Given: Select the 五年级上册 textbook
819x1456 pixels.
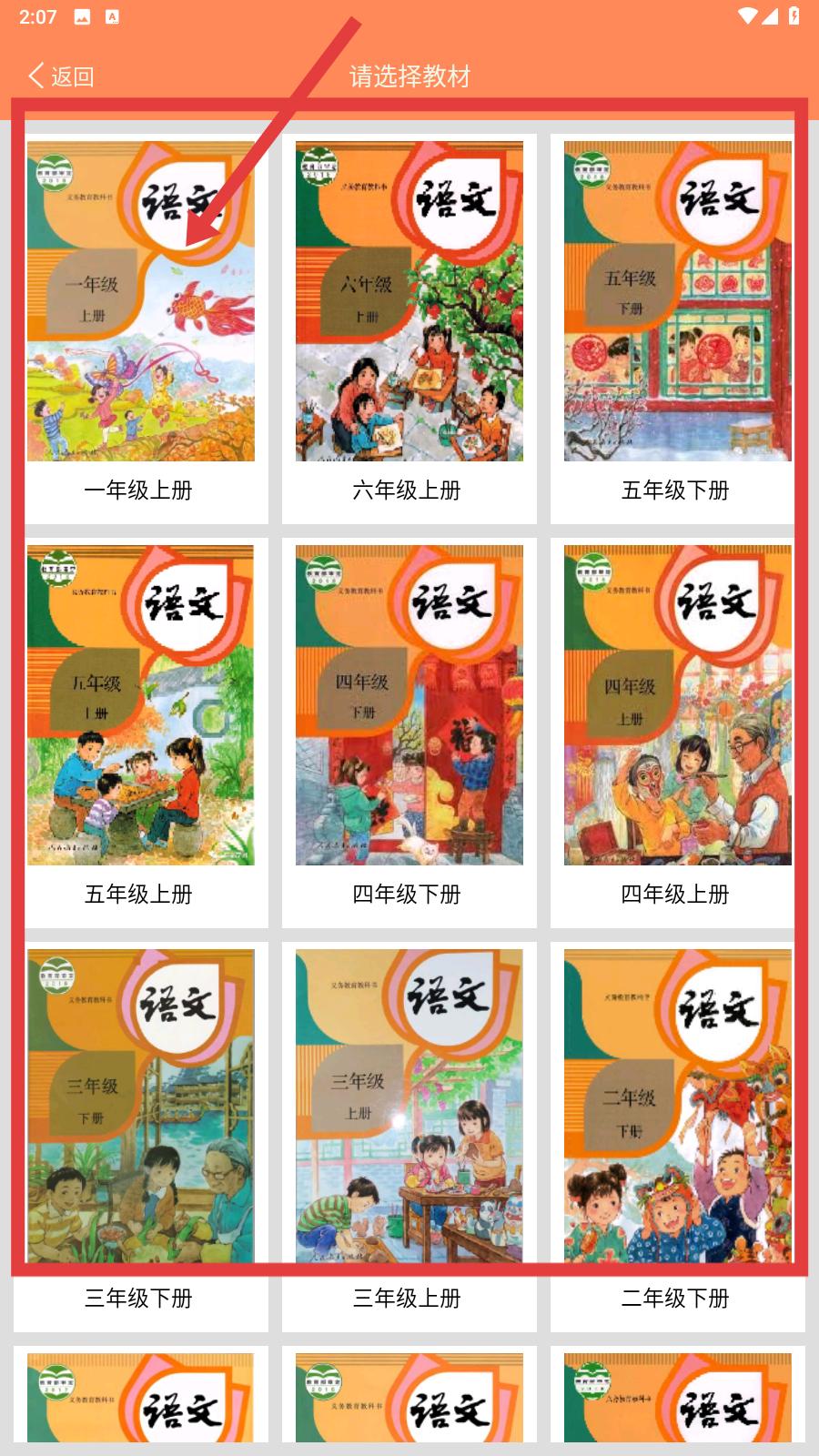Looking at the screenshot, I should pyautogui.click(x=141, y=733).
